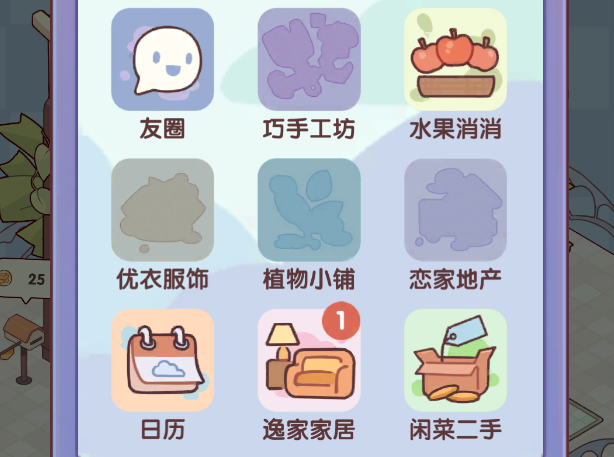The height and width of the screenshot is (457, 614).
Task: Select the 优衣服饰 app icon
Action: [x=162, y=210]
